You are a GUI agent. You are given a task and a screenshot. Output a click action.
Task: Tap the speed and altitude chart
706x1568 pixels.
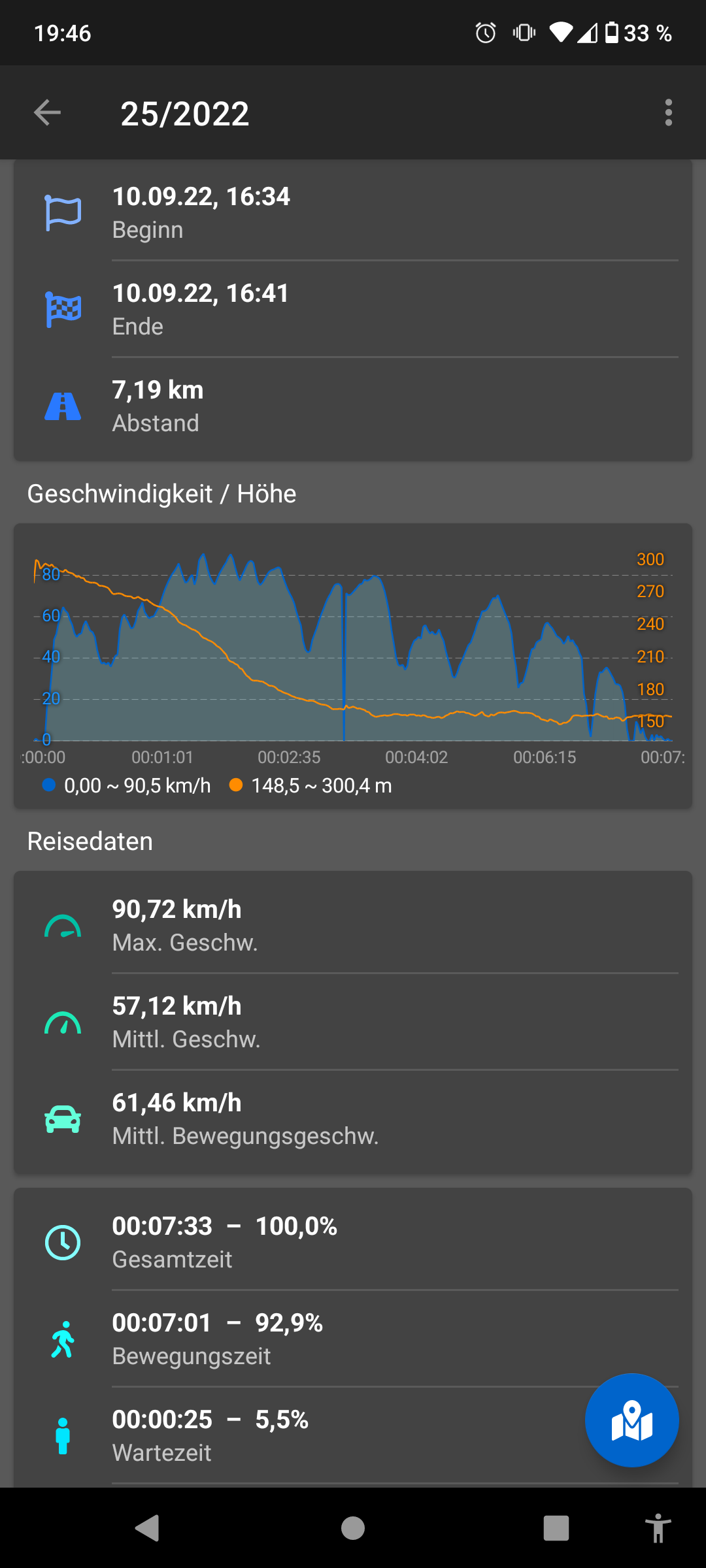pos(353,653)
